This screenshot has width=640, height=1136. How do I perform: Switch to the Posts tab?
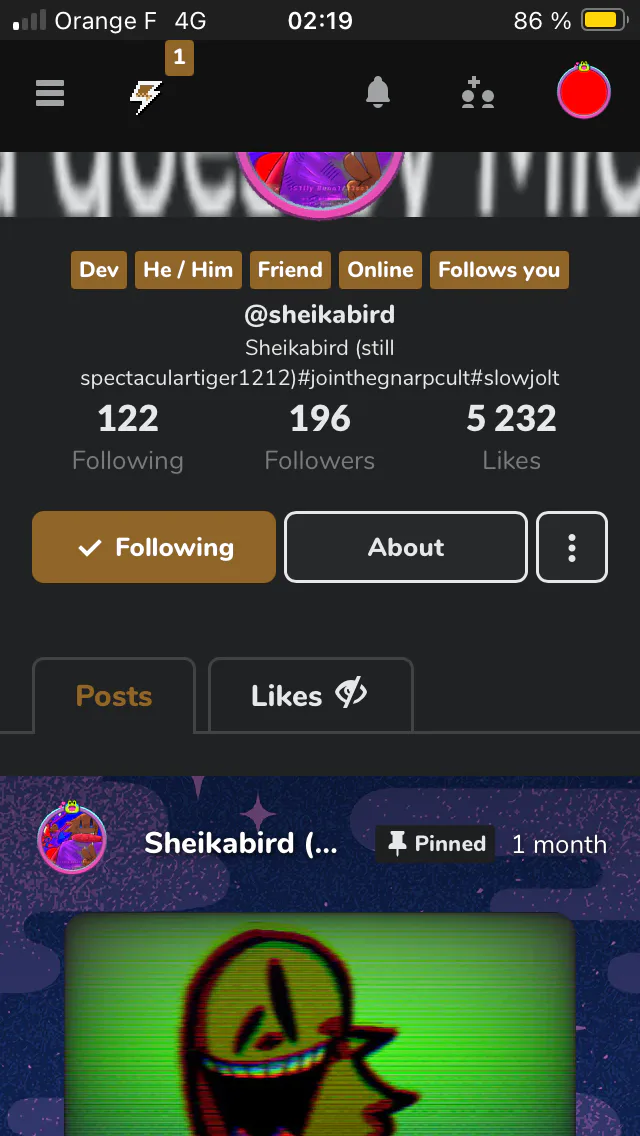pyautogui.click(x=114, y=696)
